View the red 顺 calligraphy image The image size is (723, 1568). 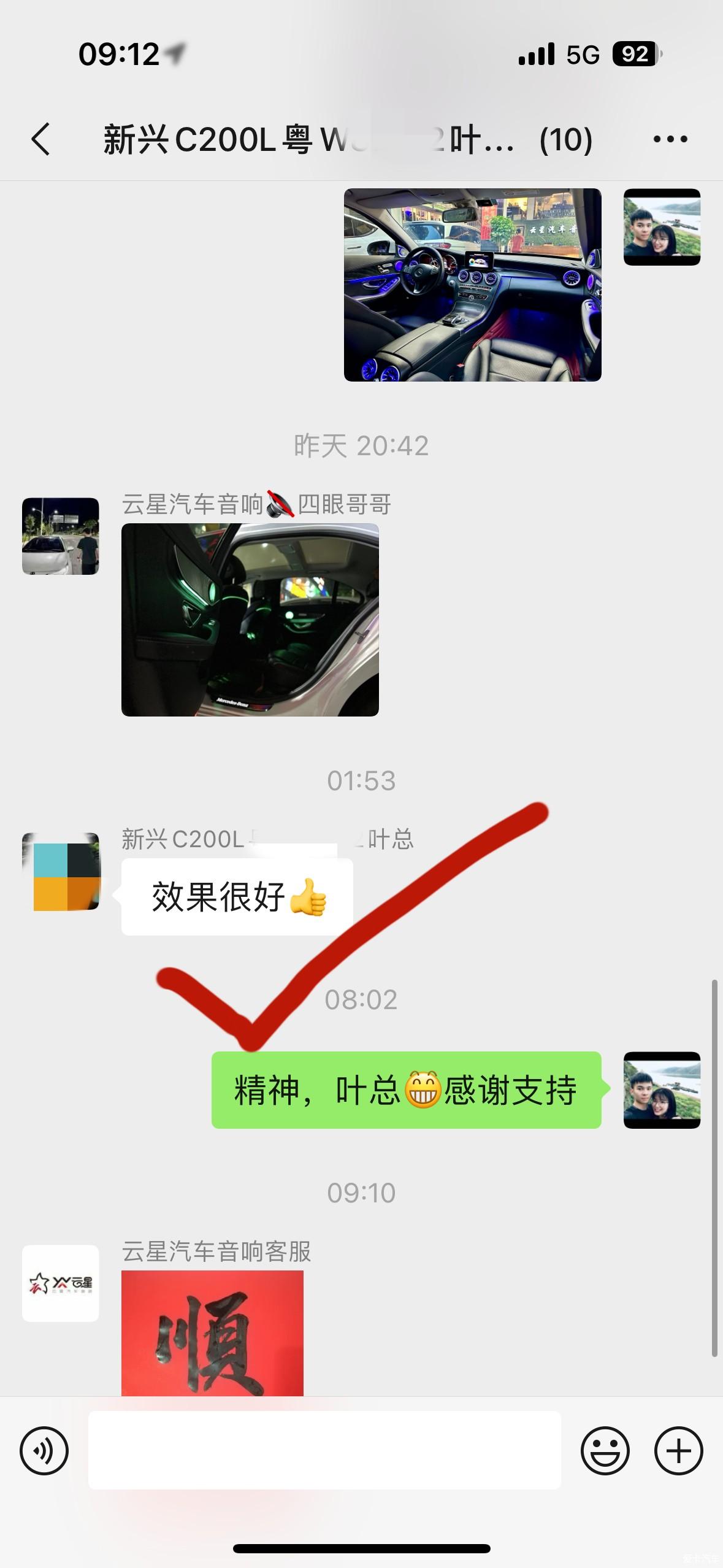click(212, 1332)
